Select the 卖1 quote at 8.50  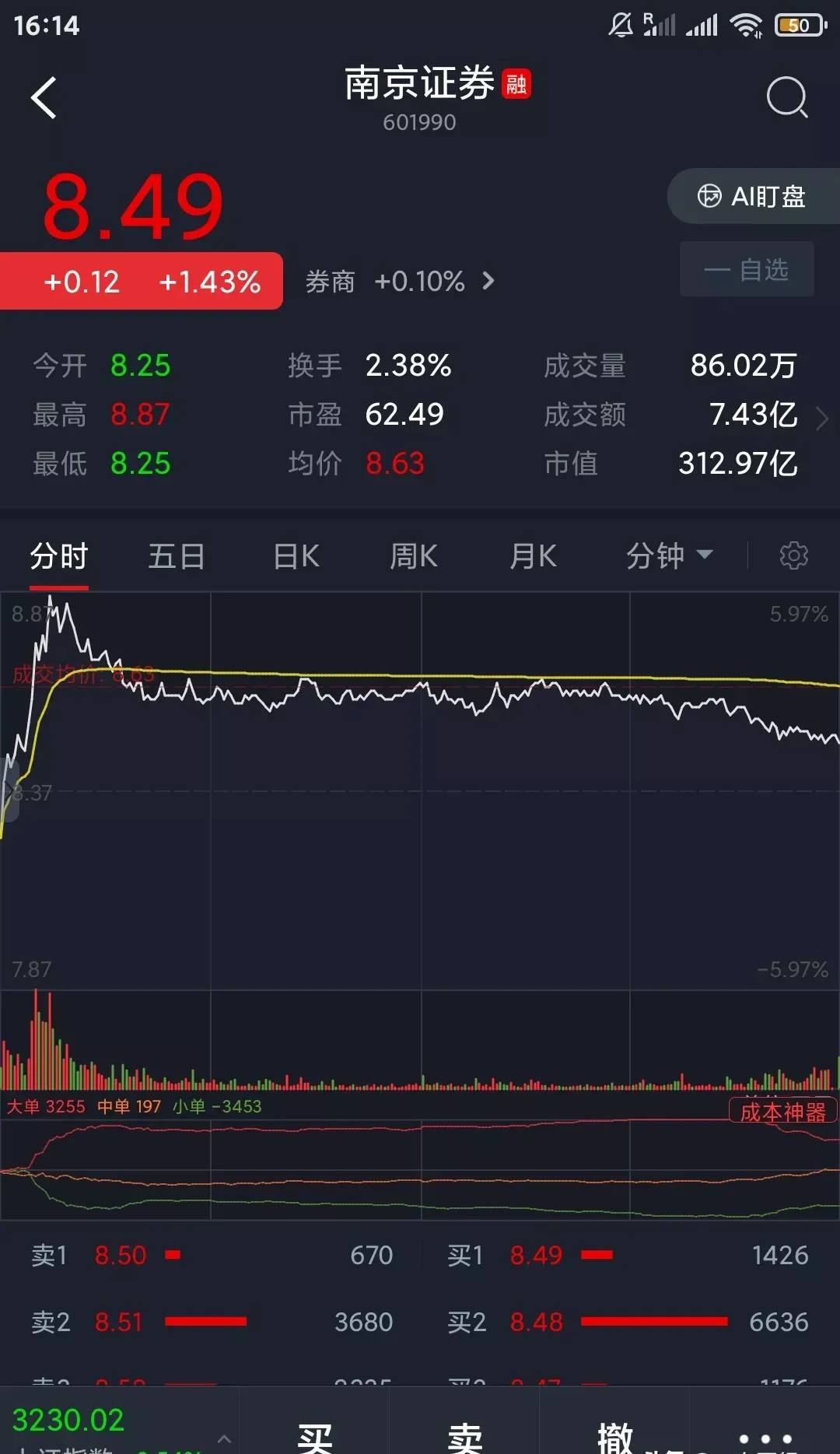click(x=212, y=1255)
